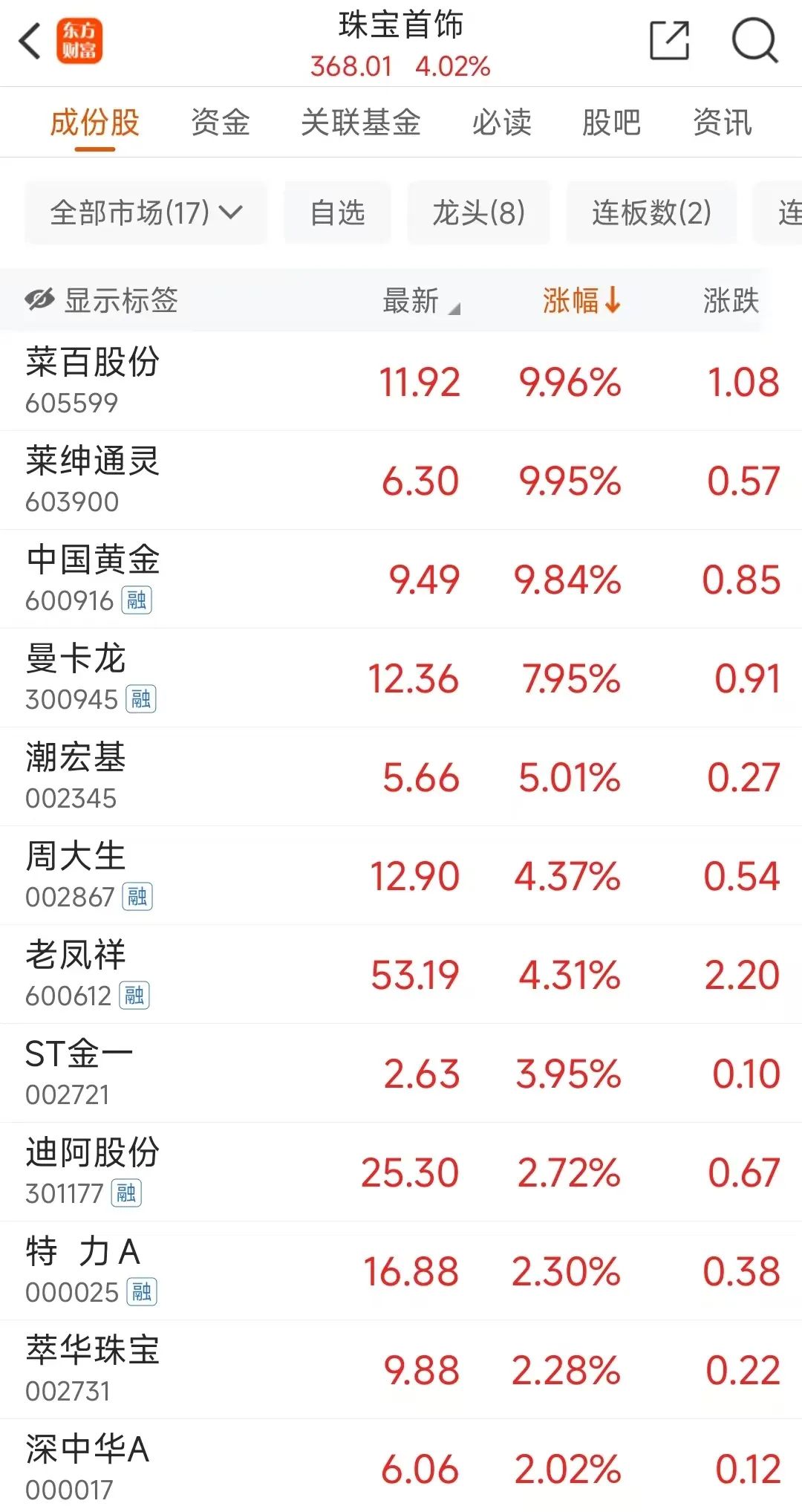
Task: Go back using the top-left arrow
Action: point(30,42)
